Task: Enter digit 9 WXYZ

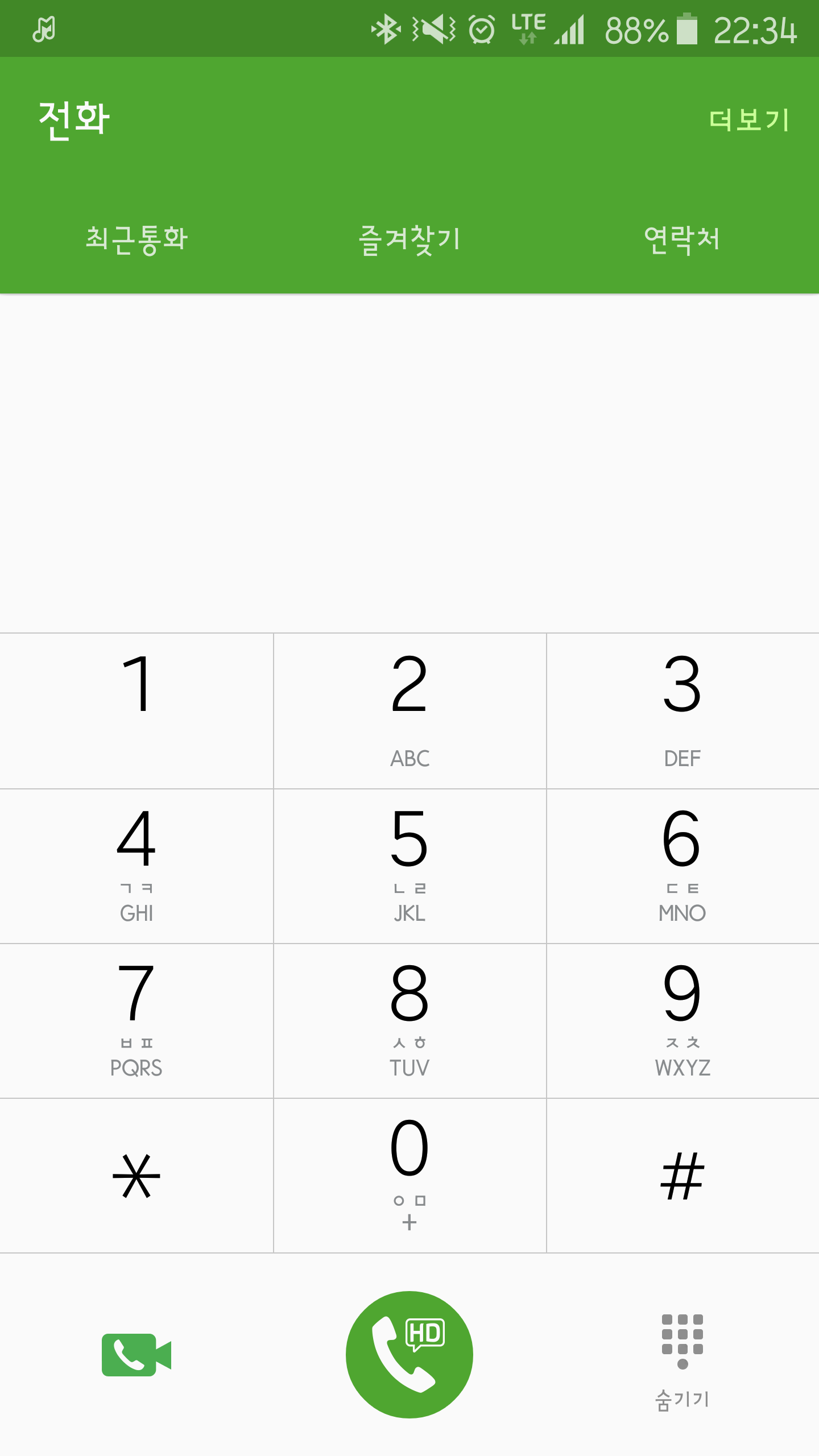Action: pos(682,1020)
